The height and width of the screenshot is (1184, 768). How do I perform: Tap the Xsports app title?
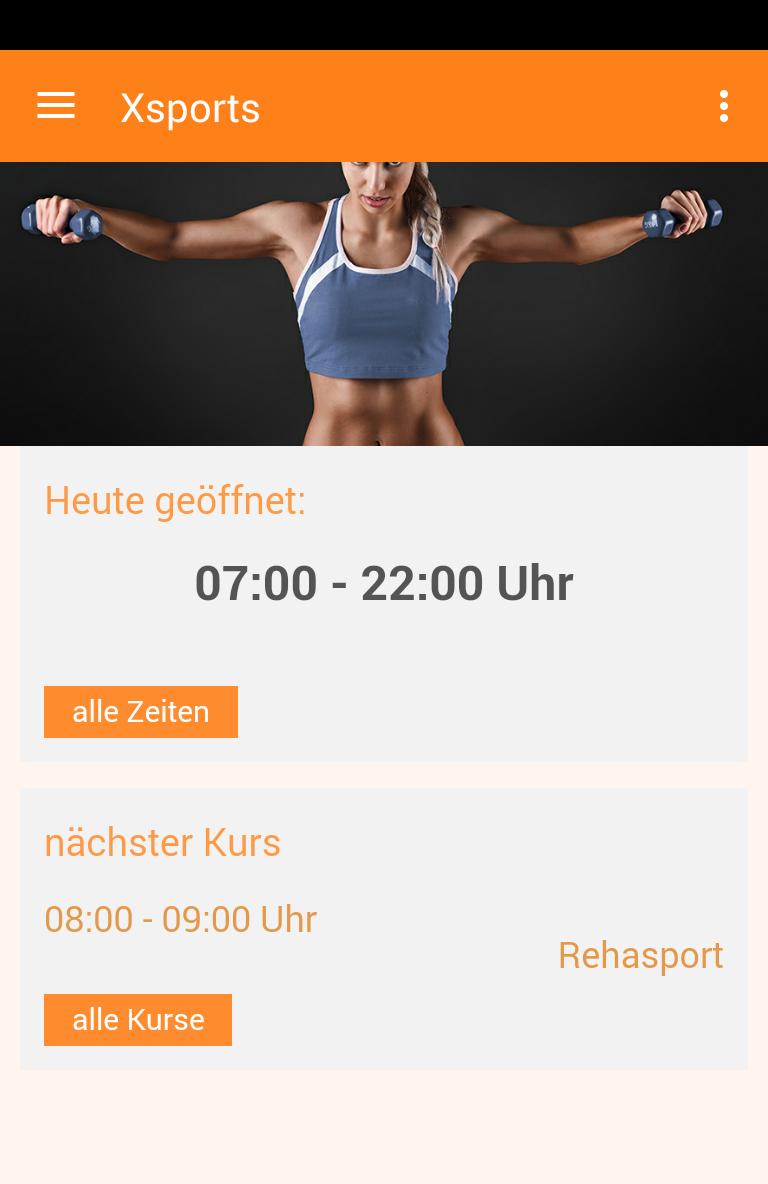coord(190,107)
